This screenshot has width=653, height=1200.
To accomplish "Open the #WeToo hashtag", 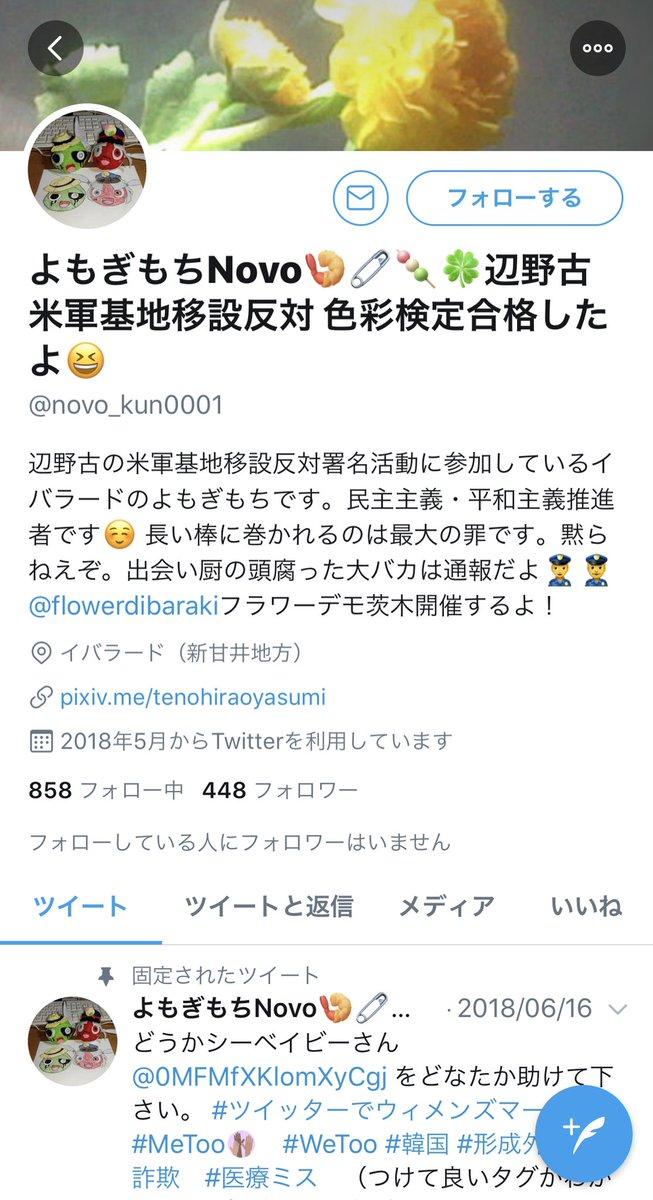I will click(x=330, y=1144).
